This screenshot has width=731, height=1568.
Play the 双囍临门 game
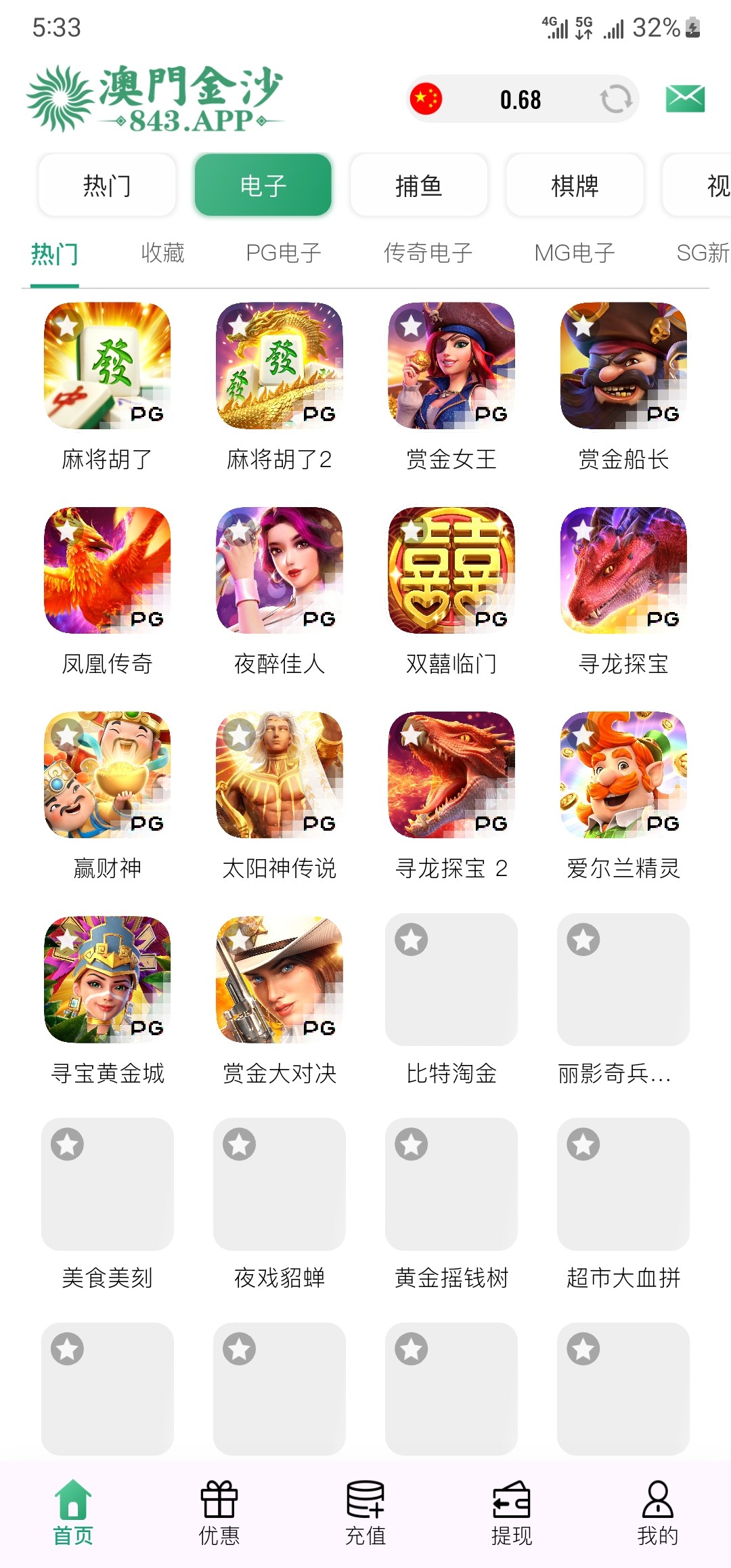[451, 571]
